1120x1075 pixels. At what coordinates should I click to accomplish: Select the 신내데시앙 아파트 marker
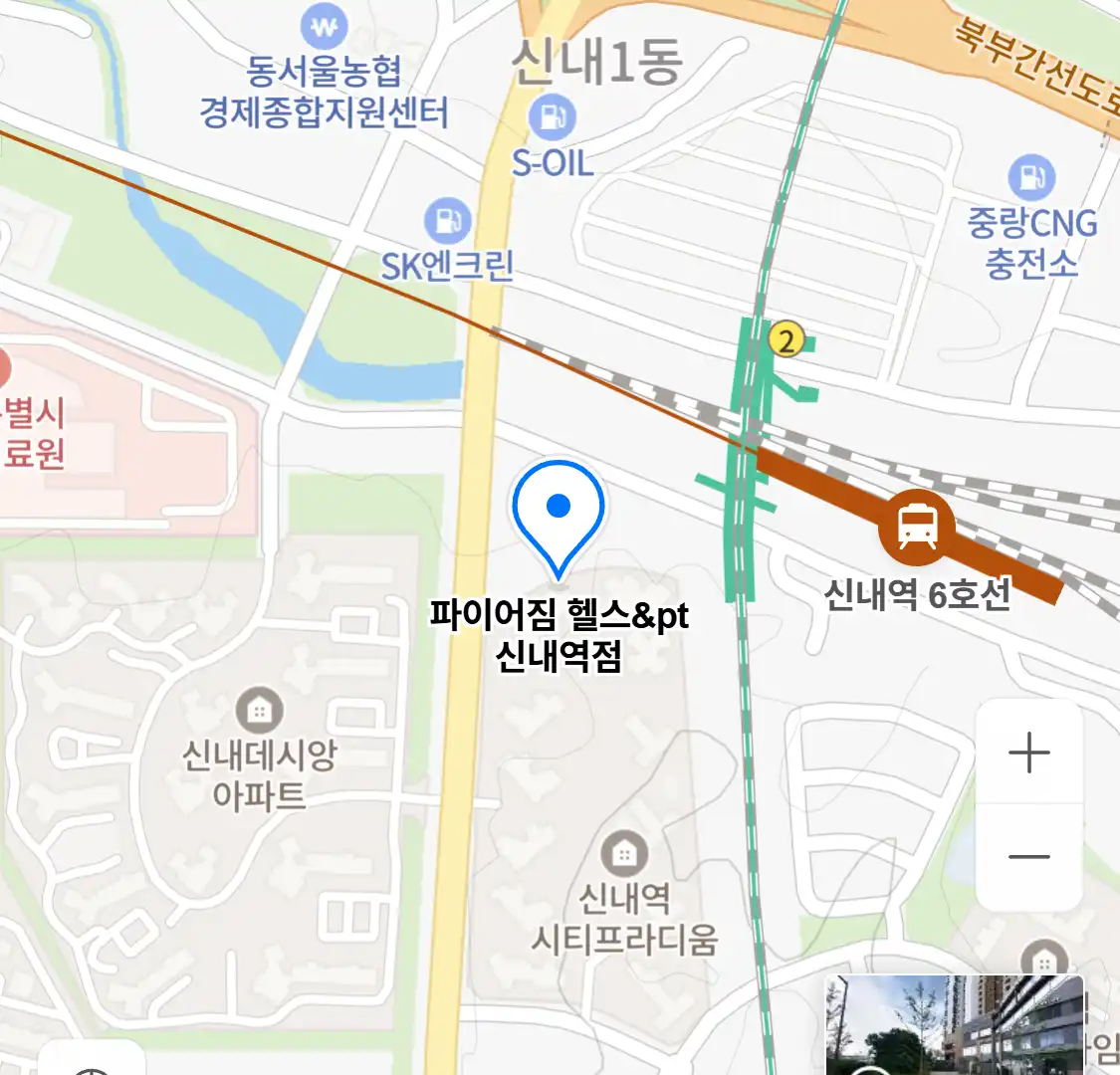[259, 711]
